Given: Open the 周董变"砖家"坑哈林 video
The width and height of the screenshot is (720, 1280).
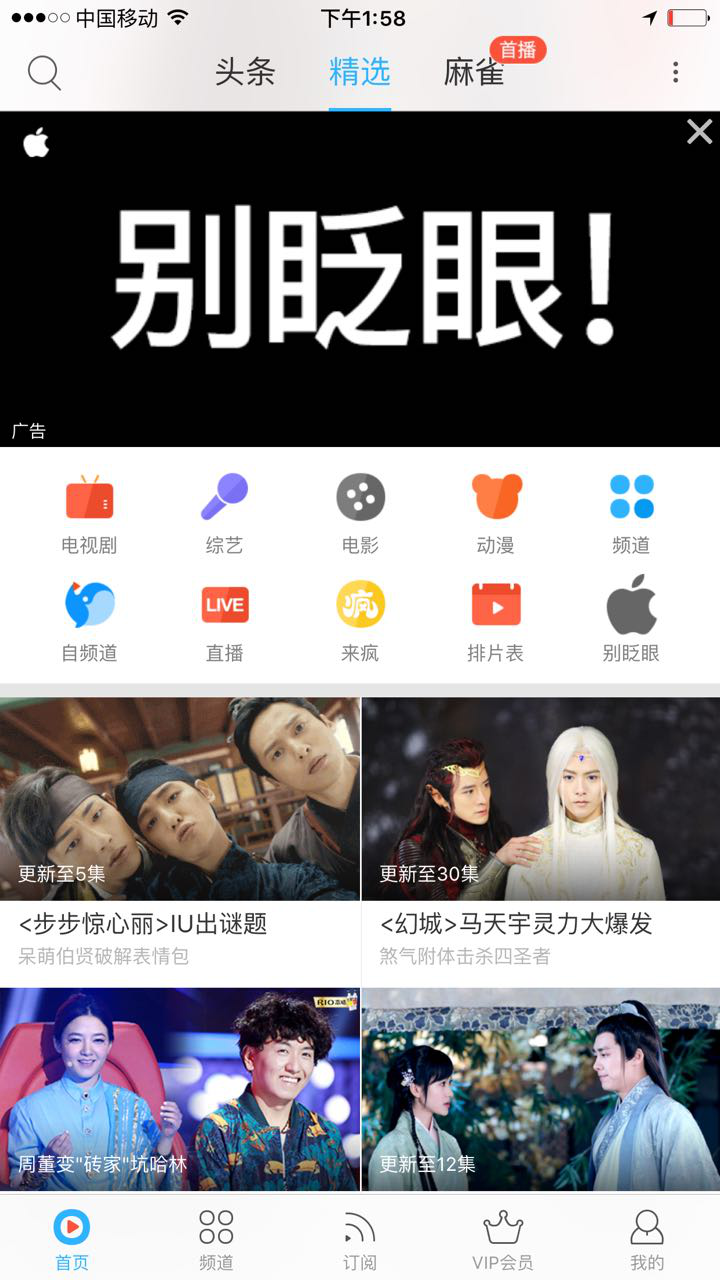Looking at the screenshot, I should (180, 1090).
